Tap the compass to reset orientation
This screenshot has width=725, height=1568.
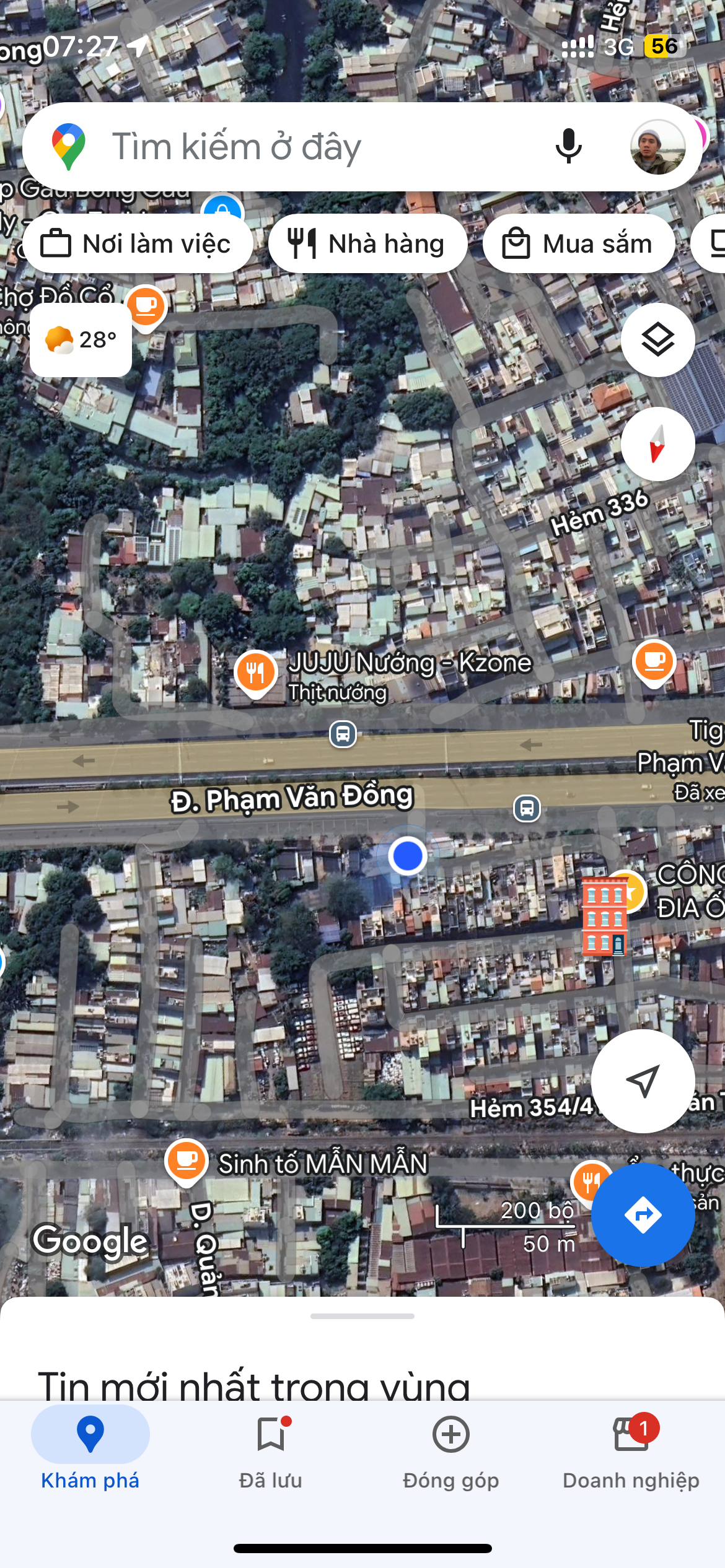pos(657,444)
